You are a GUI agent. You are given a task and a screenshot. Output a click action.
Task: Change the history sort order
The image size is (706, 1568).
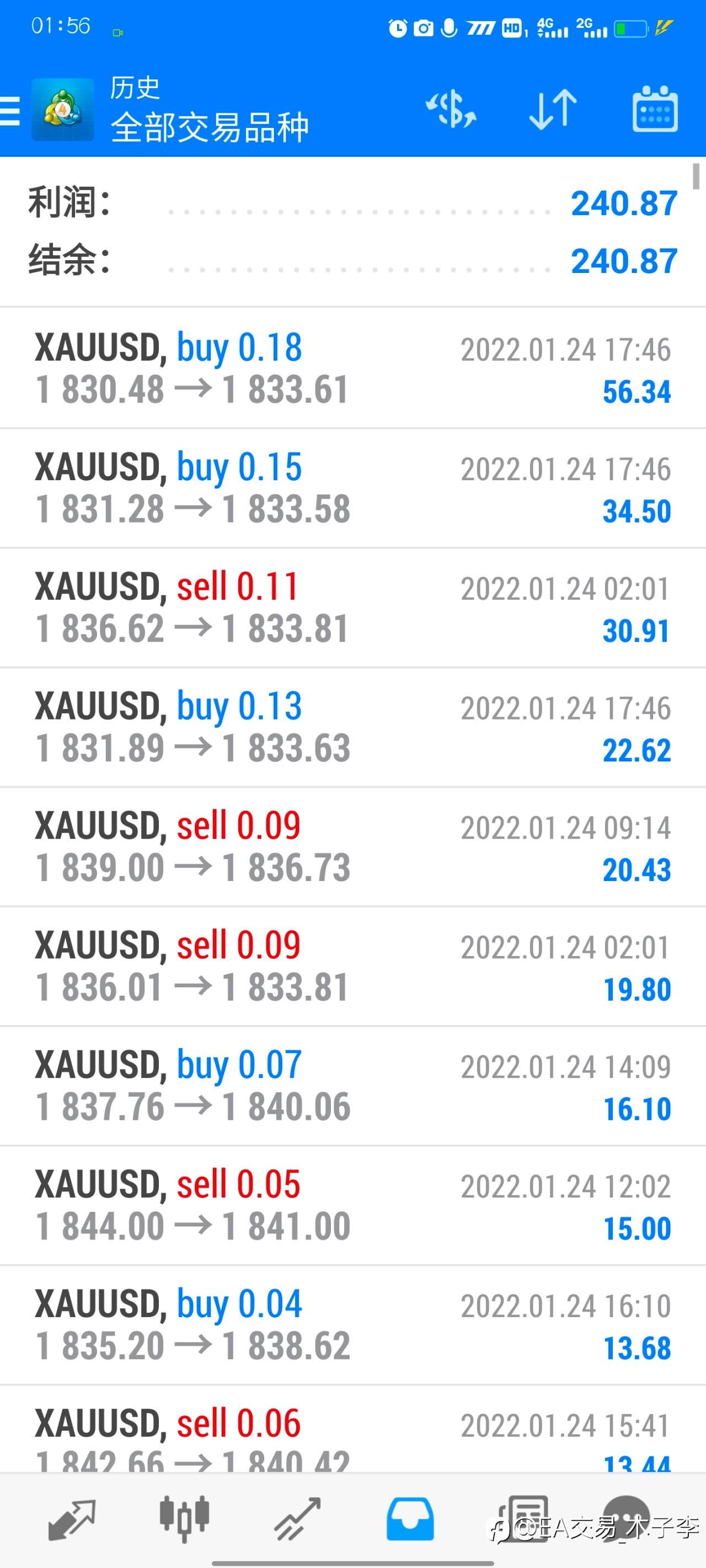coord(553,110)
